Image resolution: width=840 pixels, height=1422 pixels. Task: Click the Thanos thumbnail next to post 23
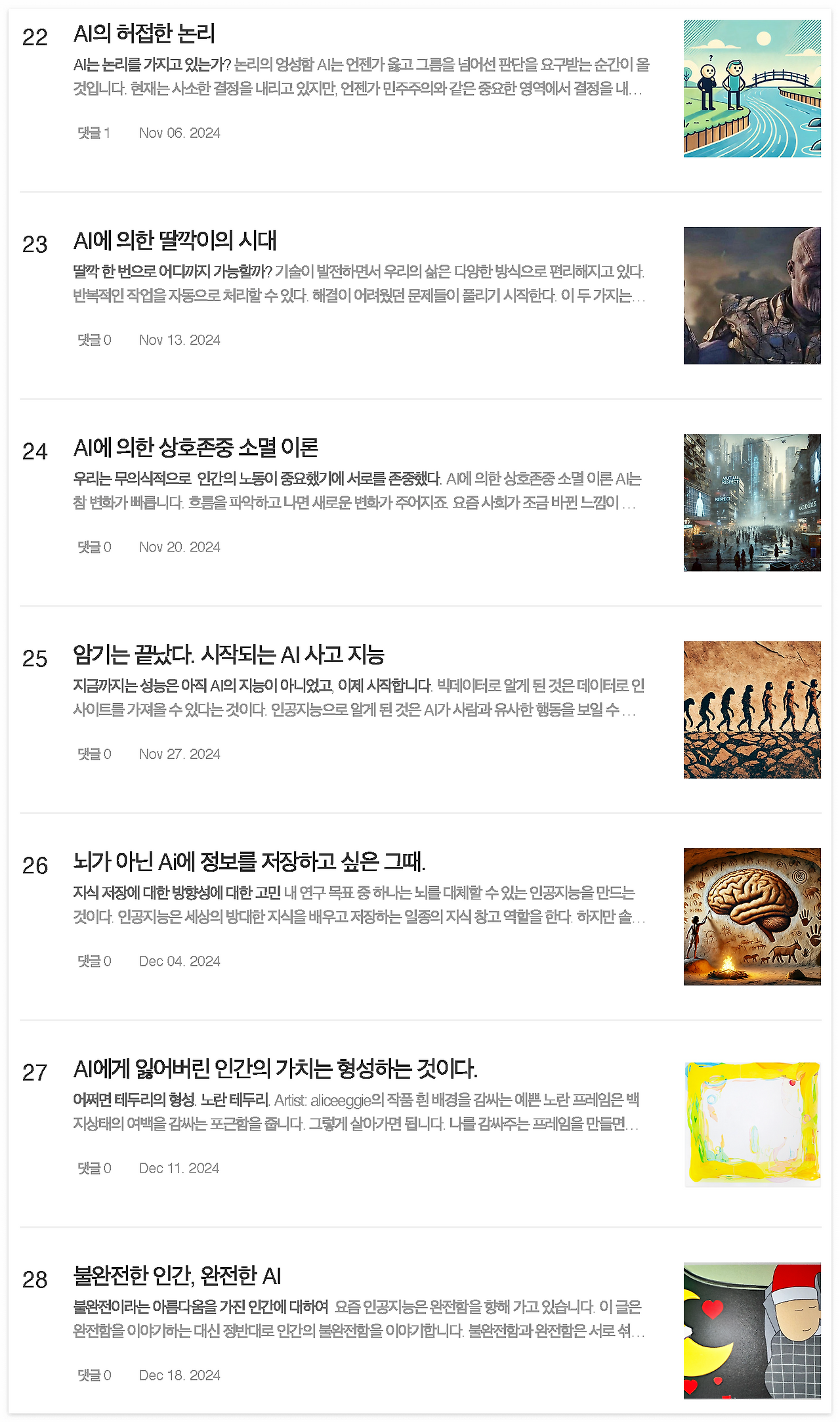[x=751, y=295]
